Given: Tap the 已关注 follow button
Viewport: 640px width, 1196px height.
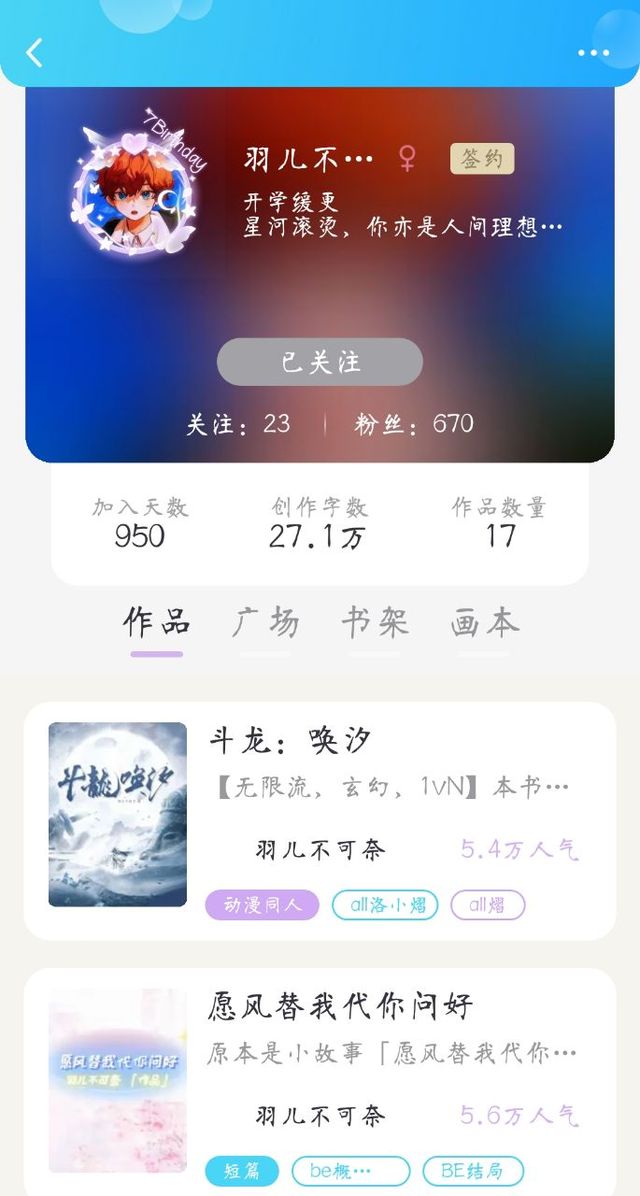Looking at the screenshot, I should pyautogui.click(x=320, y=362).
